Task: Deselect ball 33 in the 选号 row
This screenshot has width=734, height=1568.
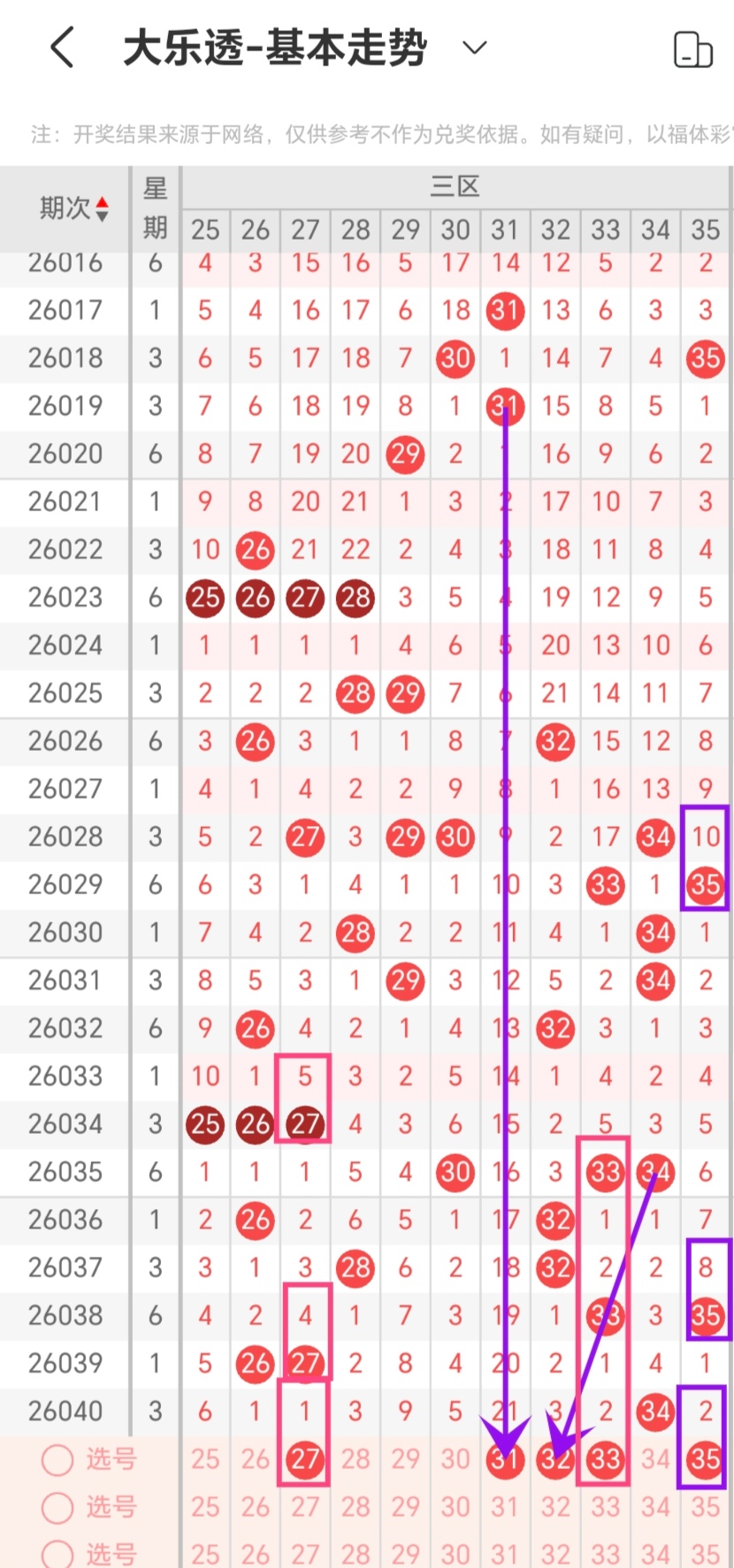Action: (605, 1459)
